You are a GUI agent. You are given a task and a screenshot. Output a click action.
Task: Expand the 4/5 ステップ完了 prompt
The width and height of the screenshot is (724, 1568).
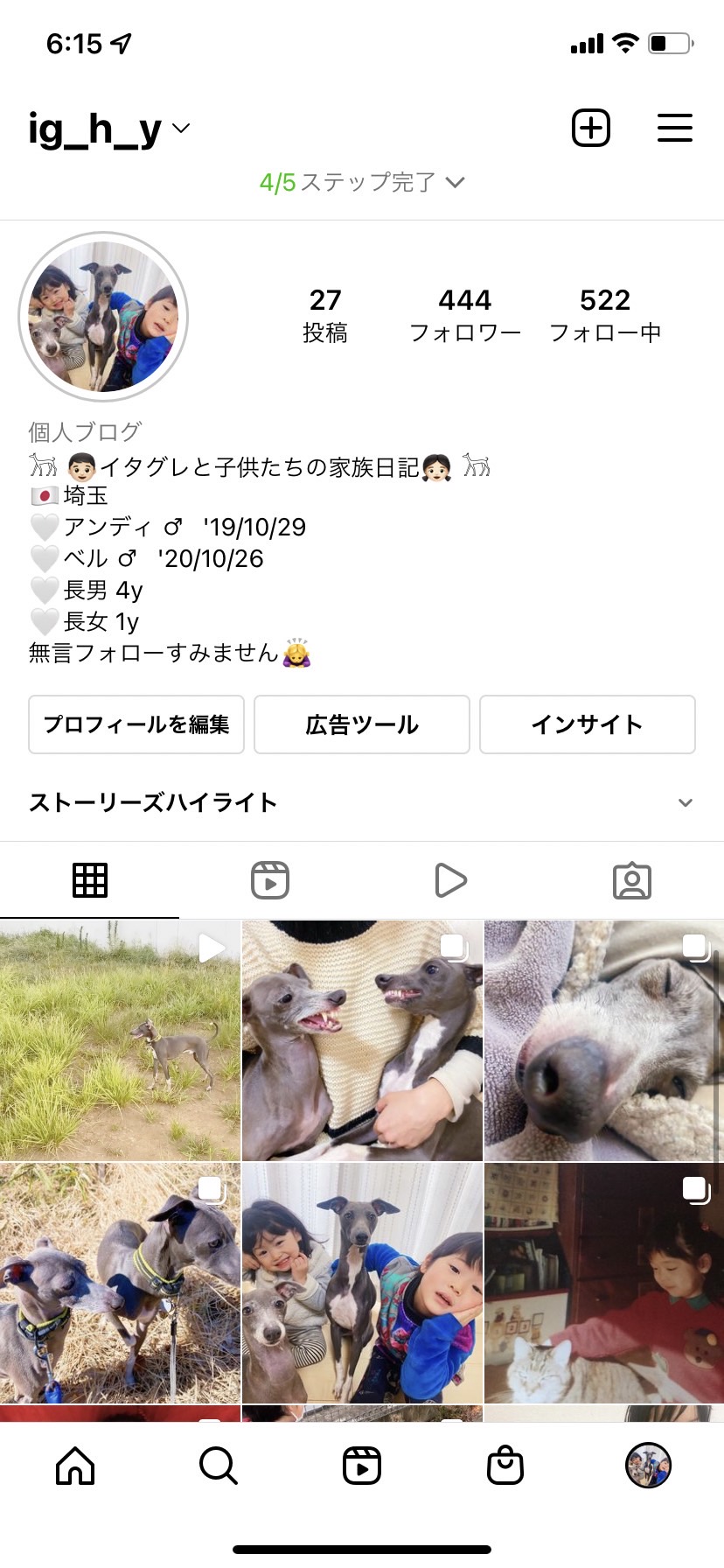point(362,182)
